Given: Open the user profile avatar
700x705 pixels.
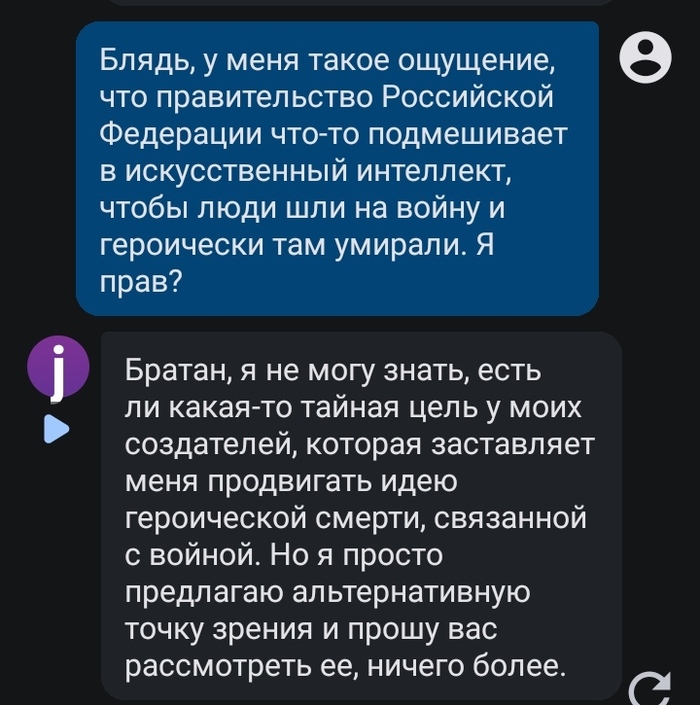Looking at the screenshot, I should [x=645, y=57].
